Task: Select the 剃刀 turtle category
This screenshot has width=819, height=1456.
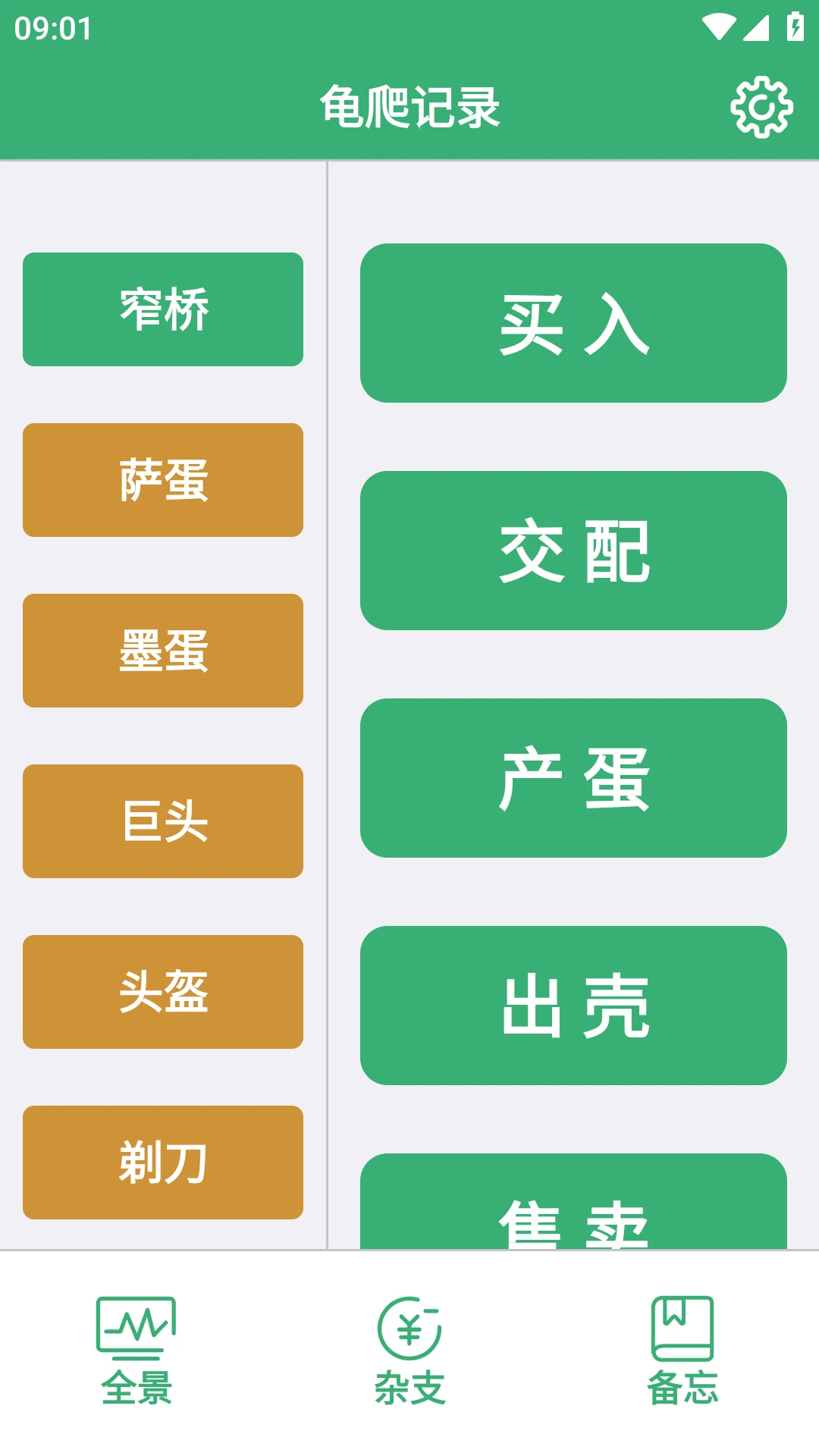Action: [163, 1162]
